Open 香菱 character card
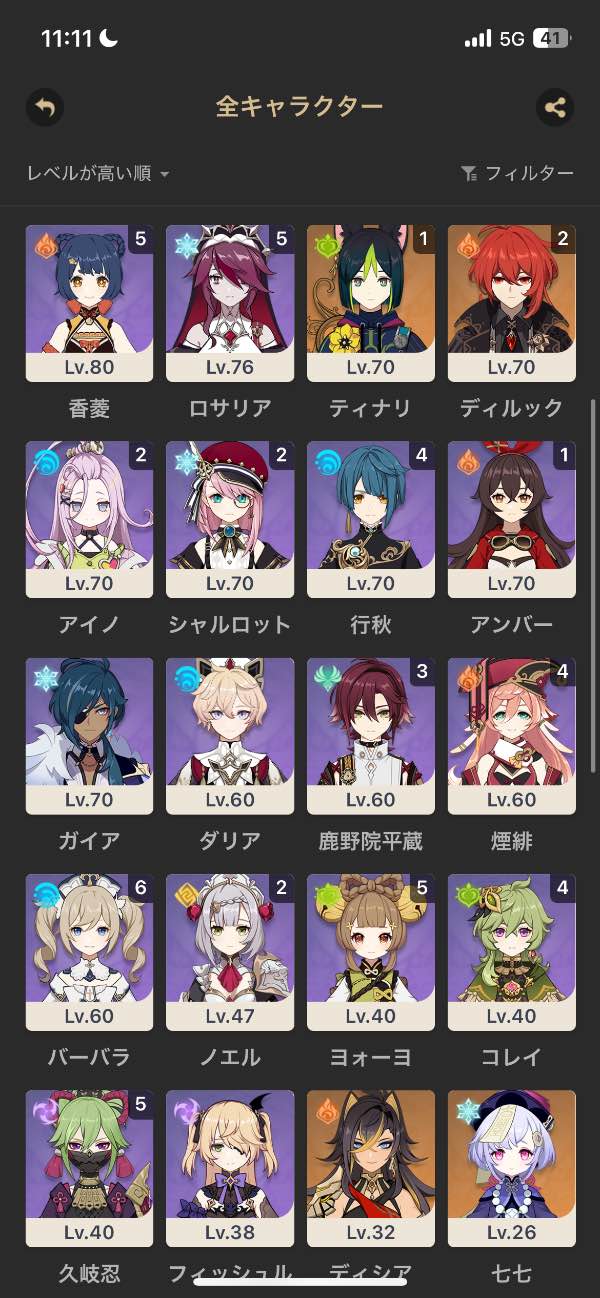The image size is (600, 1298). coord(89,302)
